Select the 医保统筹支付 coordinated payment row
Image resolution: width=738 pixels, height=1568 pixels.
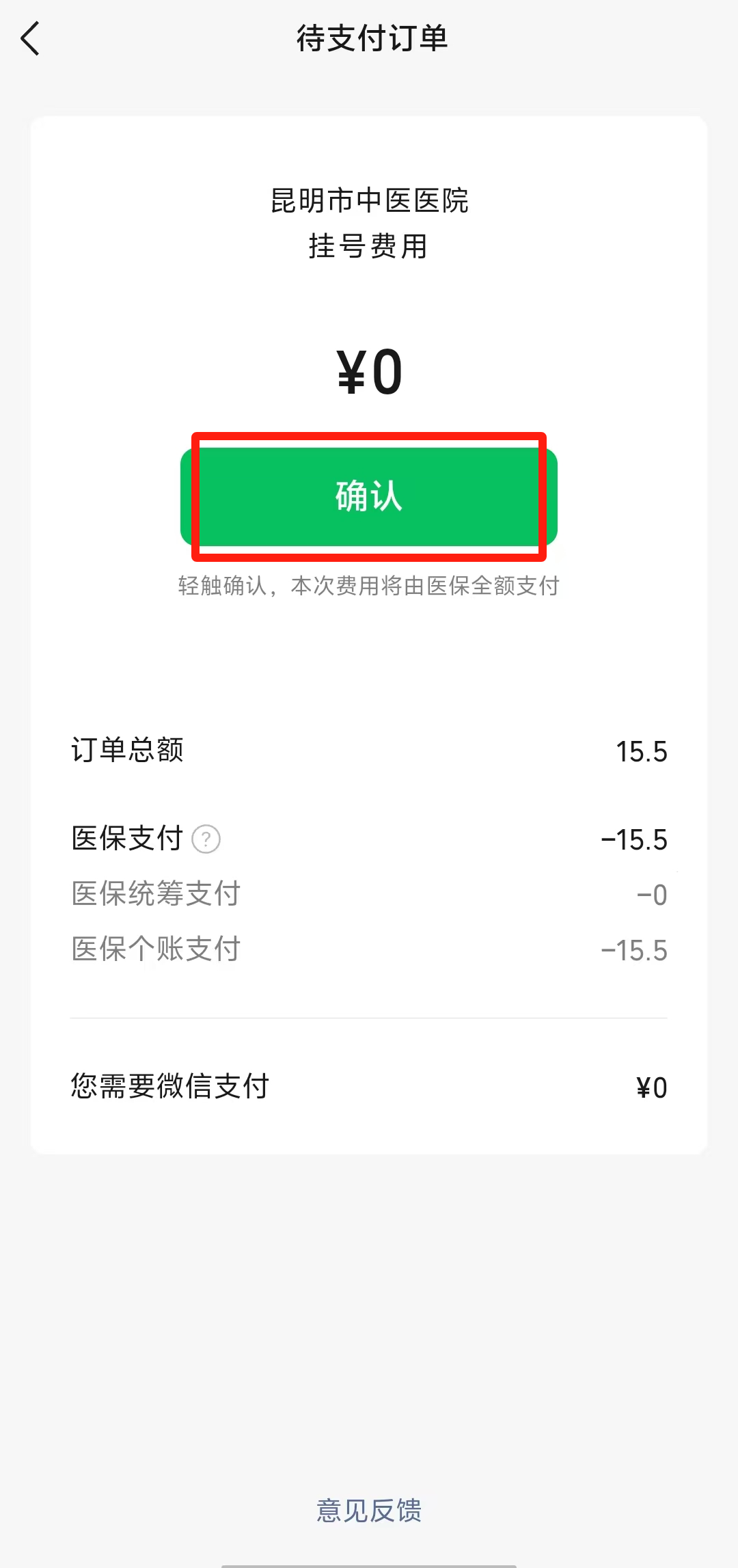coord(156,893)
